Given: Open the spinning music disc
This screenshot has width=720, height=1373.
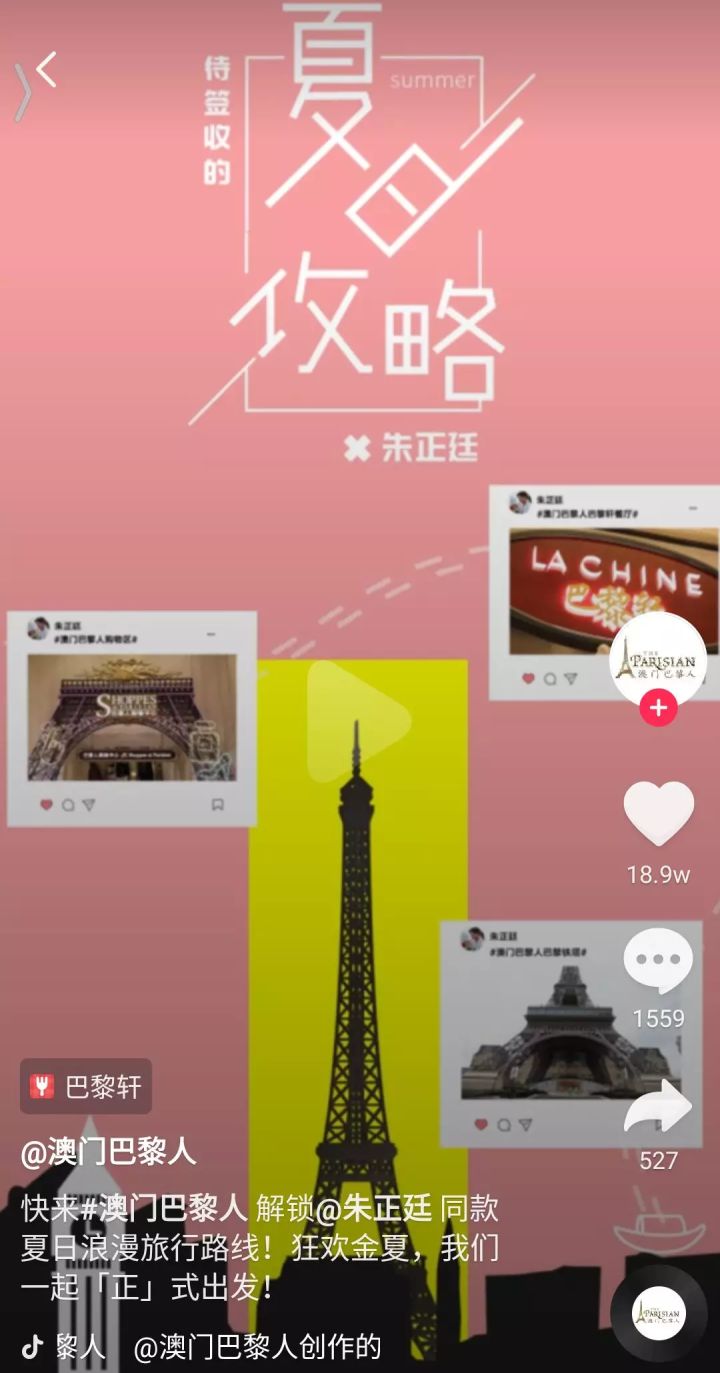Looking at the screenshot, I should pyautogui.click(x=658, y=1314).
